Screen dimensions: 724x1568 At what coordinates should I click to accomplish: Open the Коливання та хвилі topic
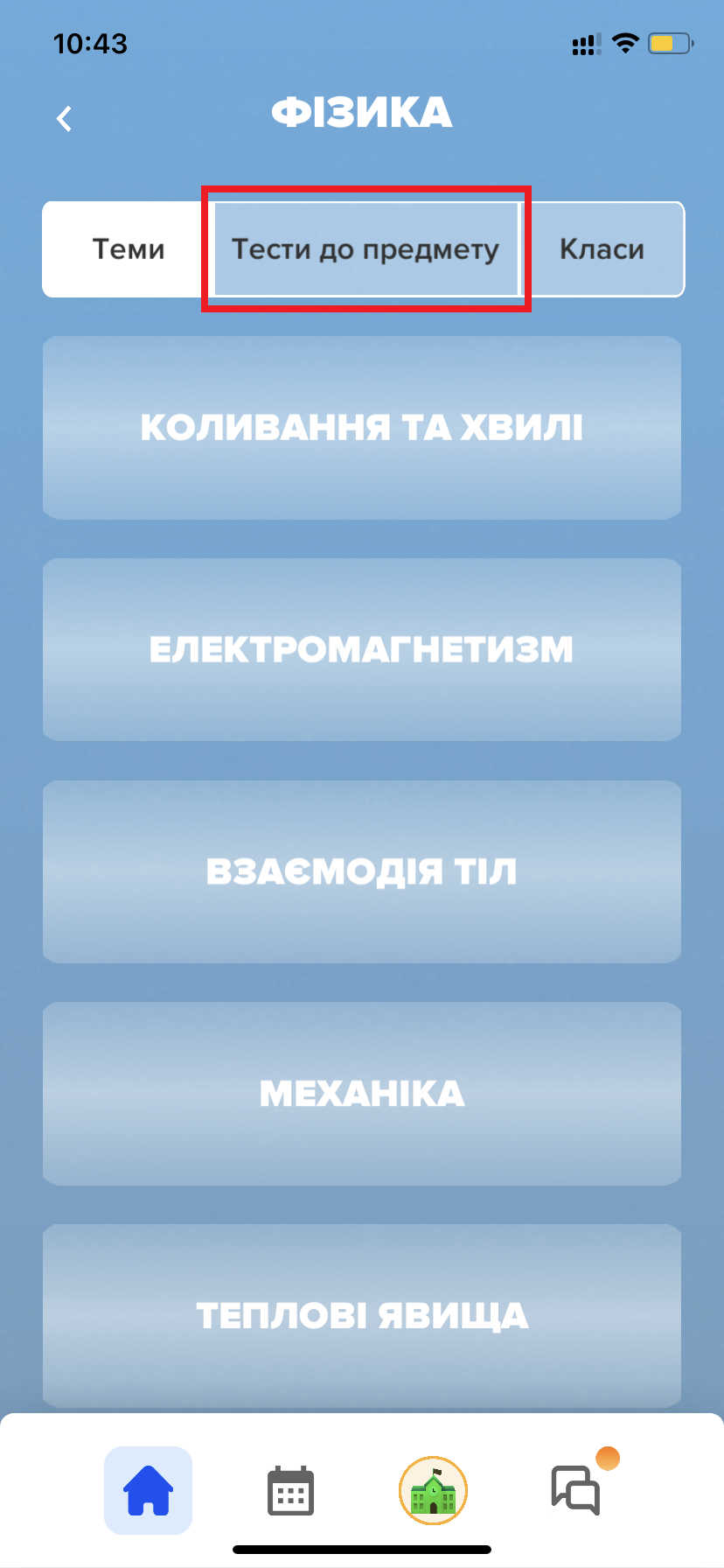362,428
